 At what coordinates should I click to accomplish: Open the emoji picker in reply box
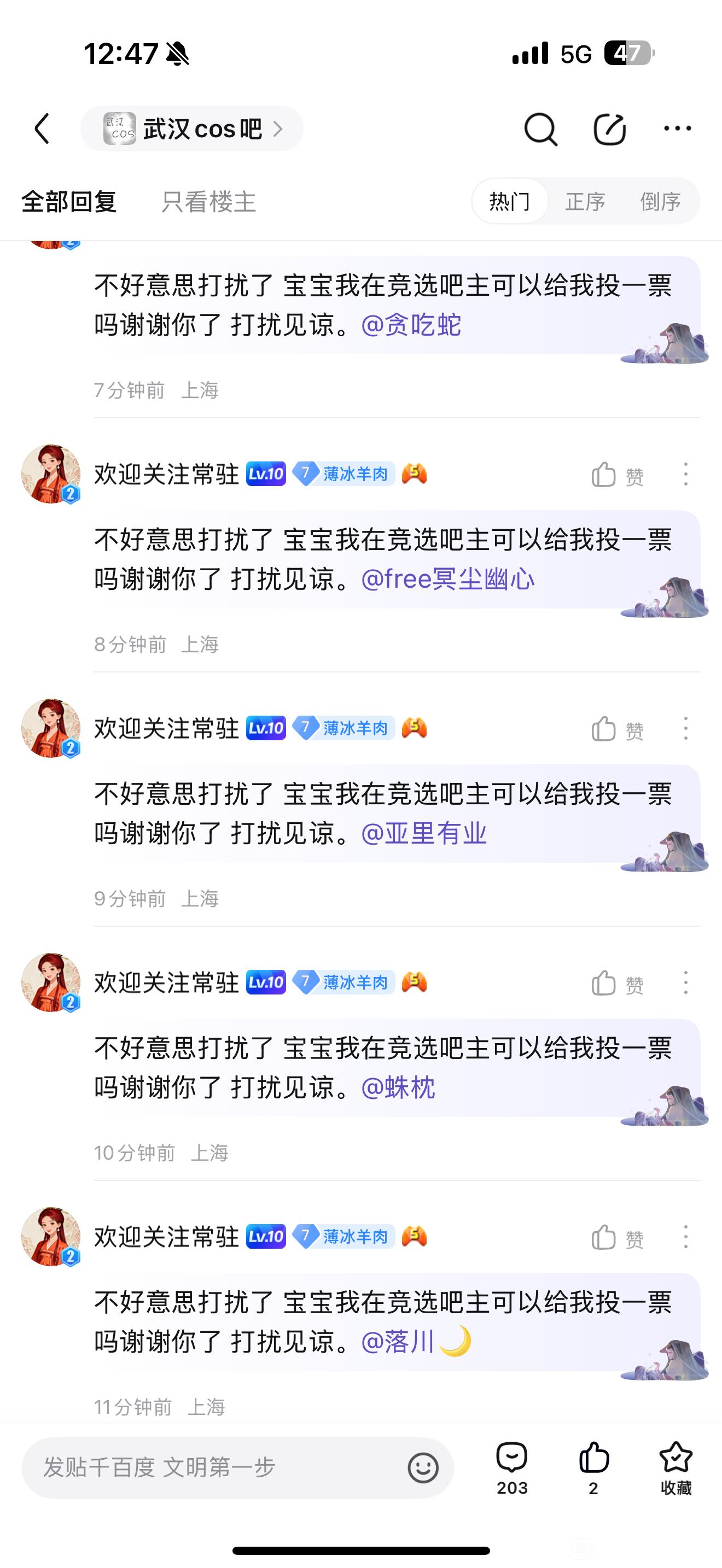click(423, 1467)
